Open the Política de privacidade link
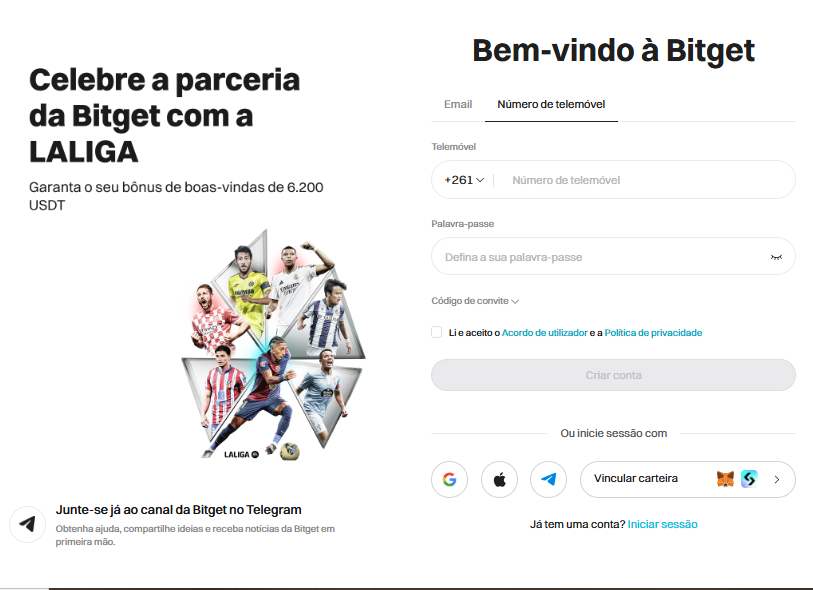Viewport: 813px width, 590px height. [653, 332]
